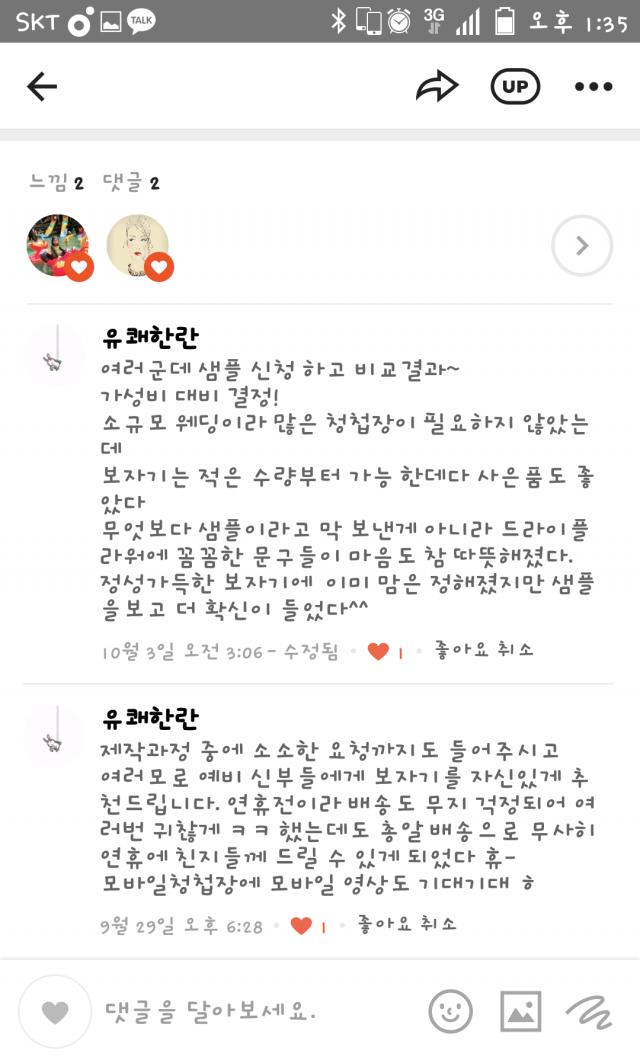The width and height of the screenshot is (640, 1063).
Task: Switch to the 느낌 2 tab
Action: (x=56, y=182)
